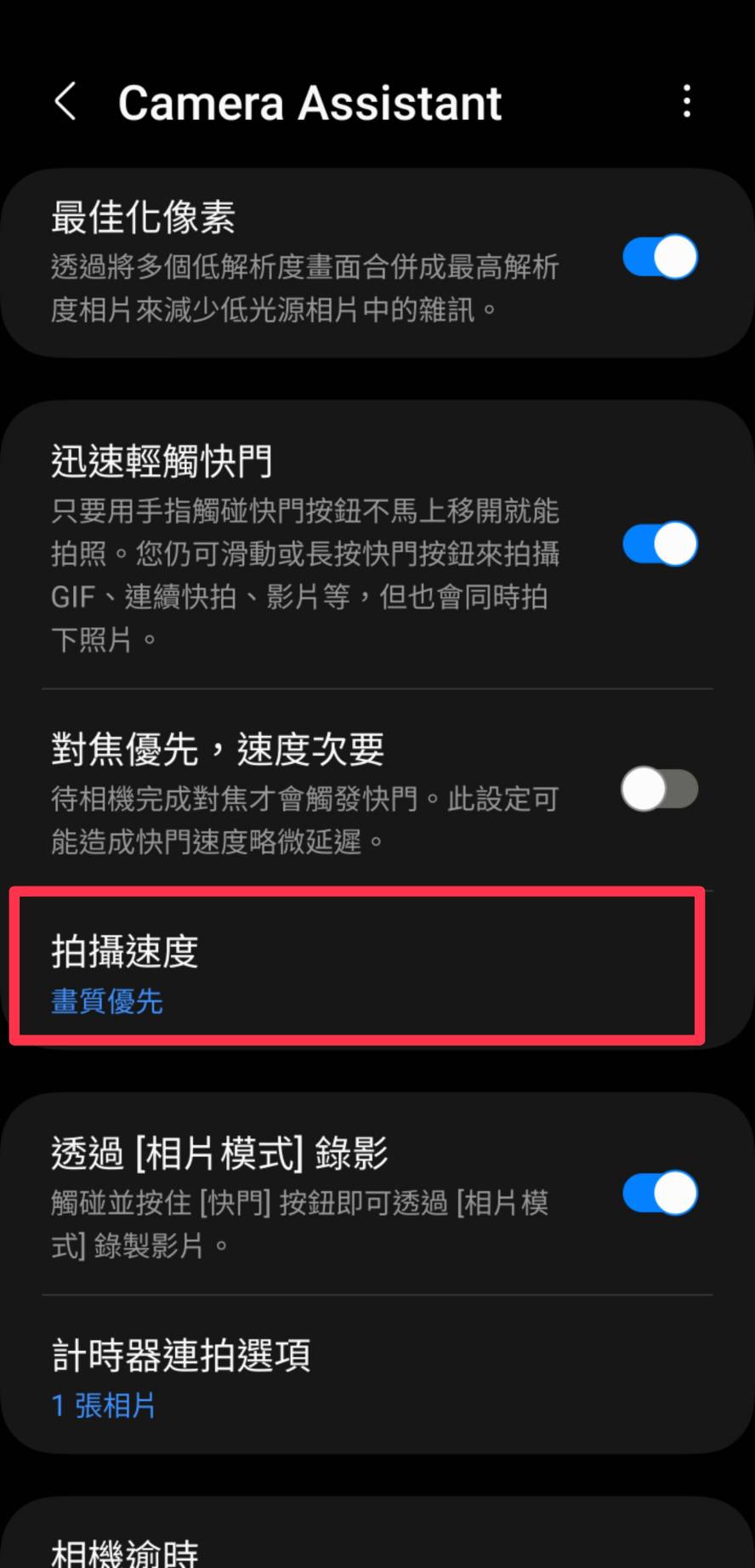This screenshot has width=755, height=1568.
Task: Open the more options overflow menu
Action: [x=686, y=102]
